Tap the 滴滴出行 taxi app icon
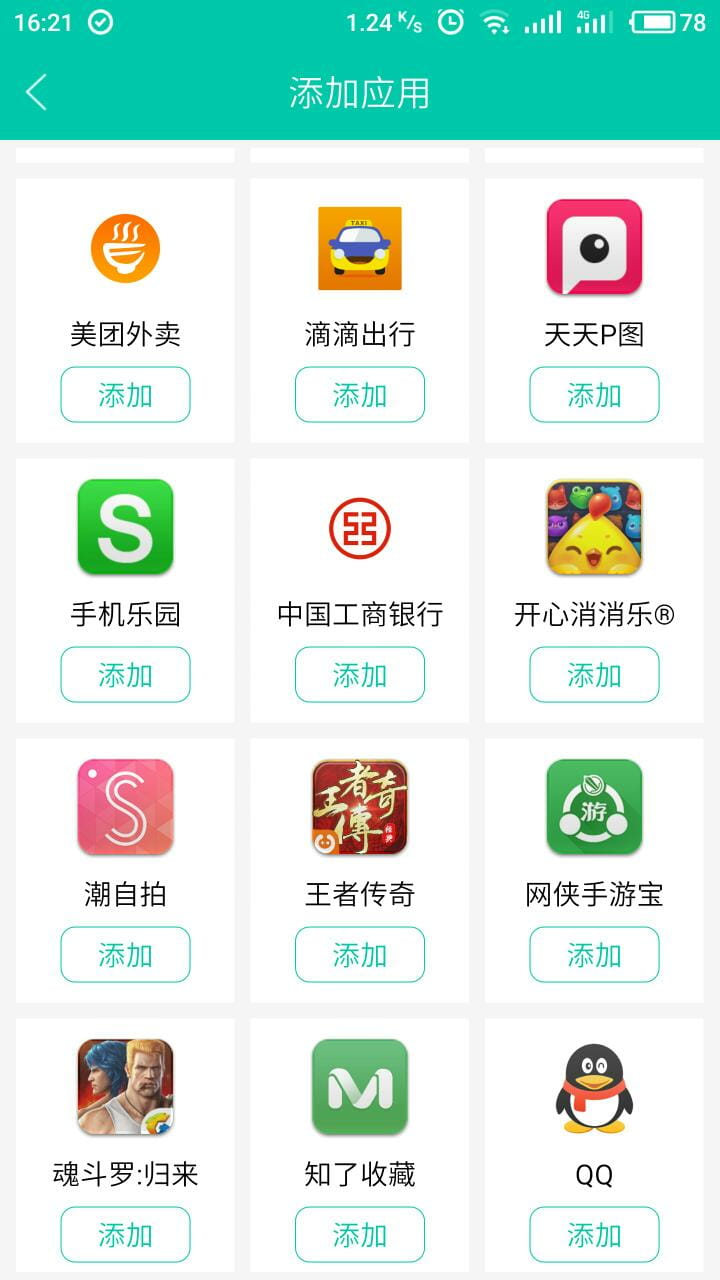 359,249
